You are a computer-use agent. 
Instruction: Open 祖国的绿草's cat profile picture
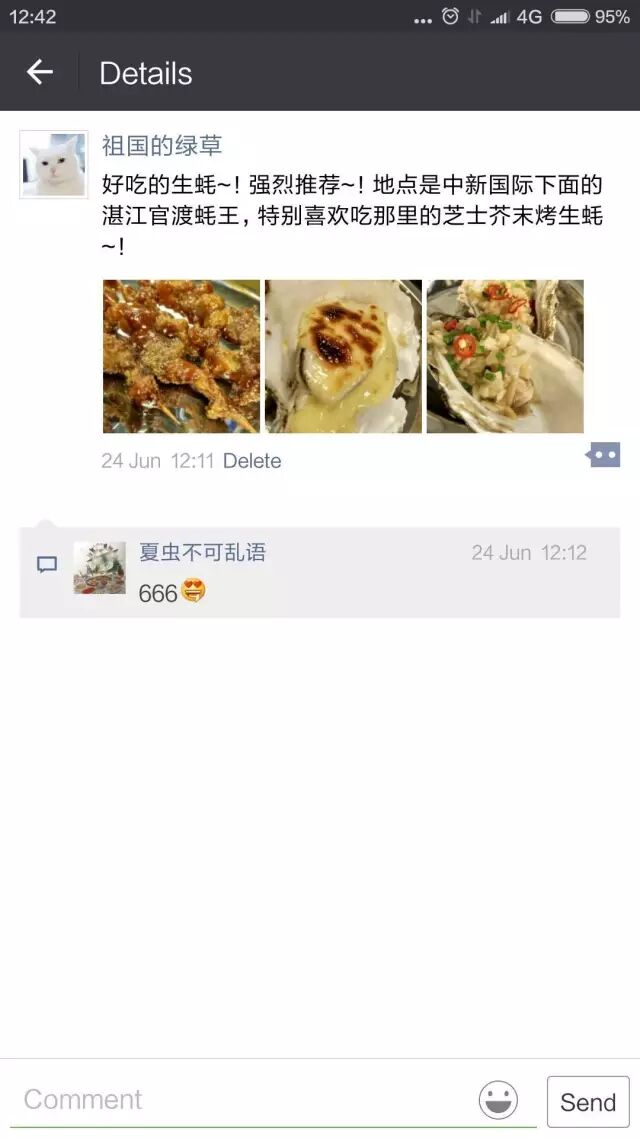[53, 165]
